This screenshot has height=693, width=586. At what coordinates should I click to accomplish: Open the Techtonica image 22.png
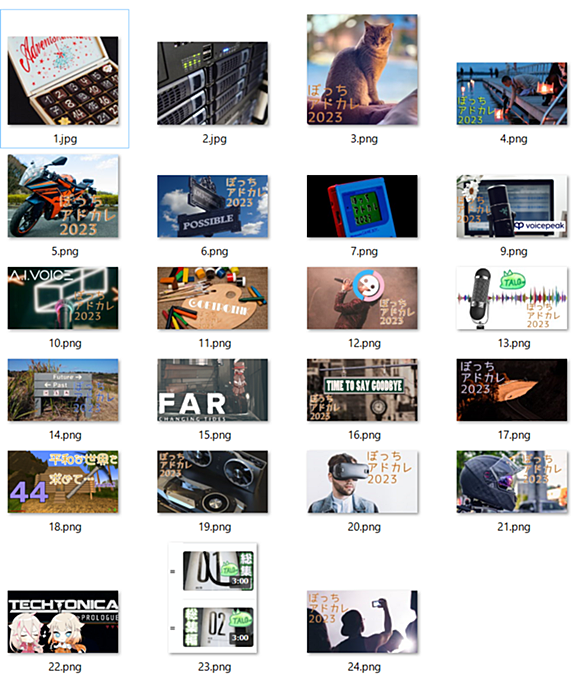(x=63, y=622)
